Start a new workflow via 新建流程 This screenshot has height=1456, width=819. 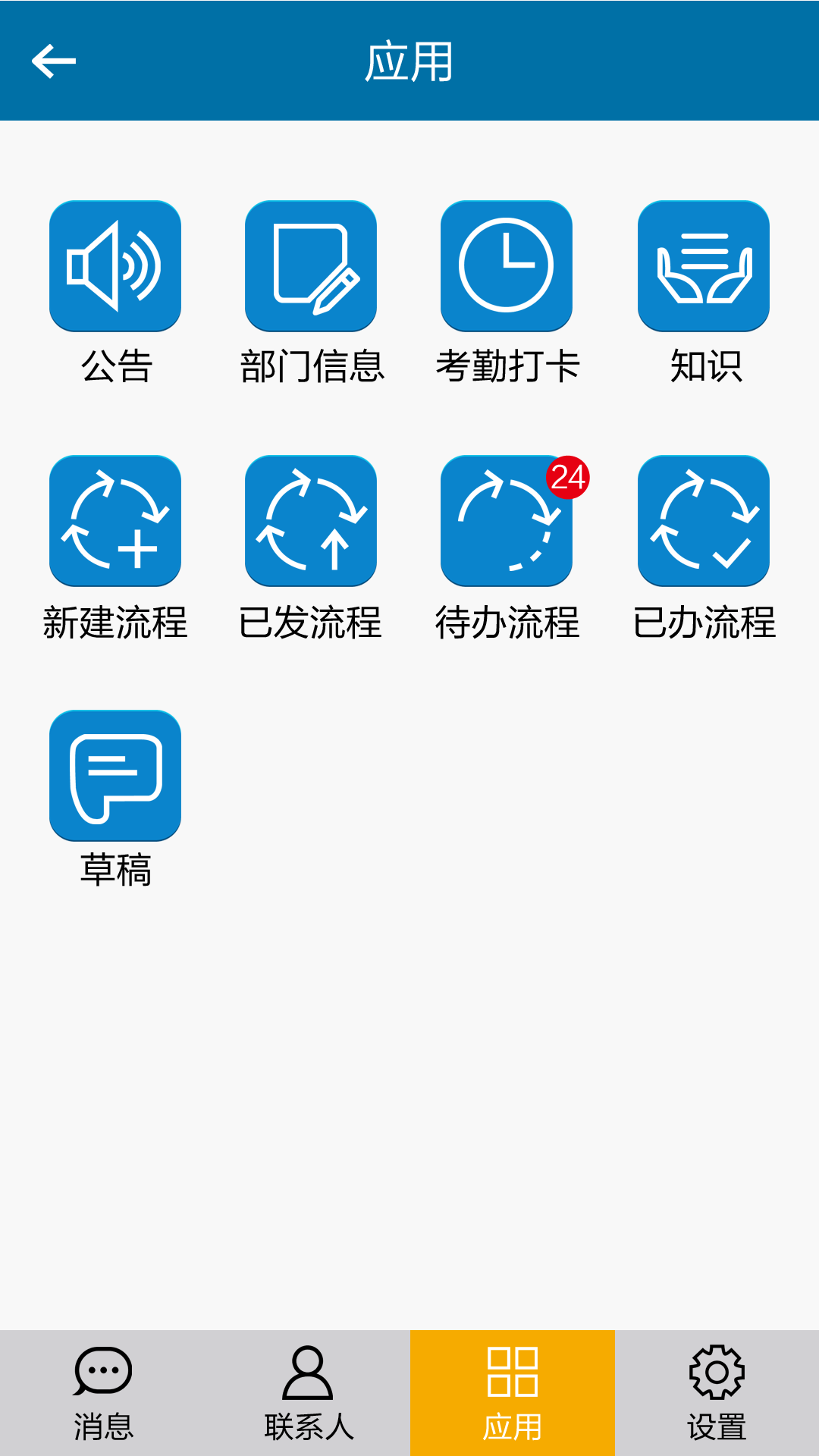coord(115,521)
